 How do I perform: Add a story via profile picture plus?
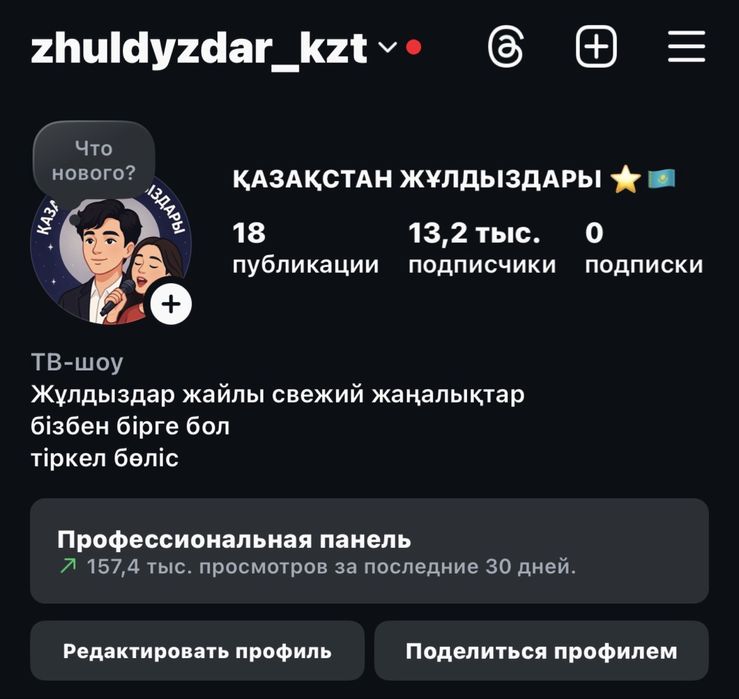coord(172,304)
